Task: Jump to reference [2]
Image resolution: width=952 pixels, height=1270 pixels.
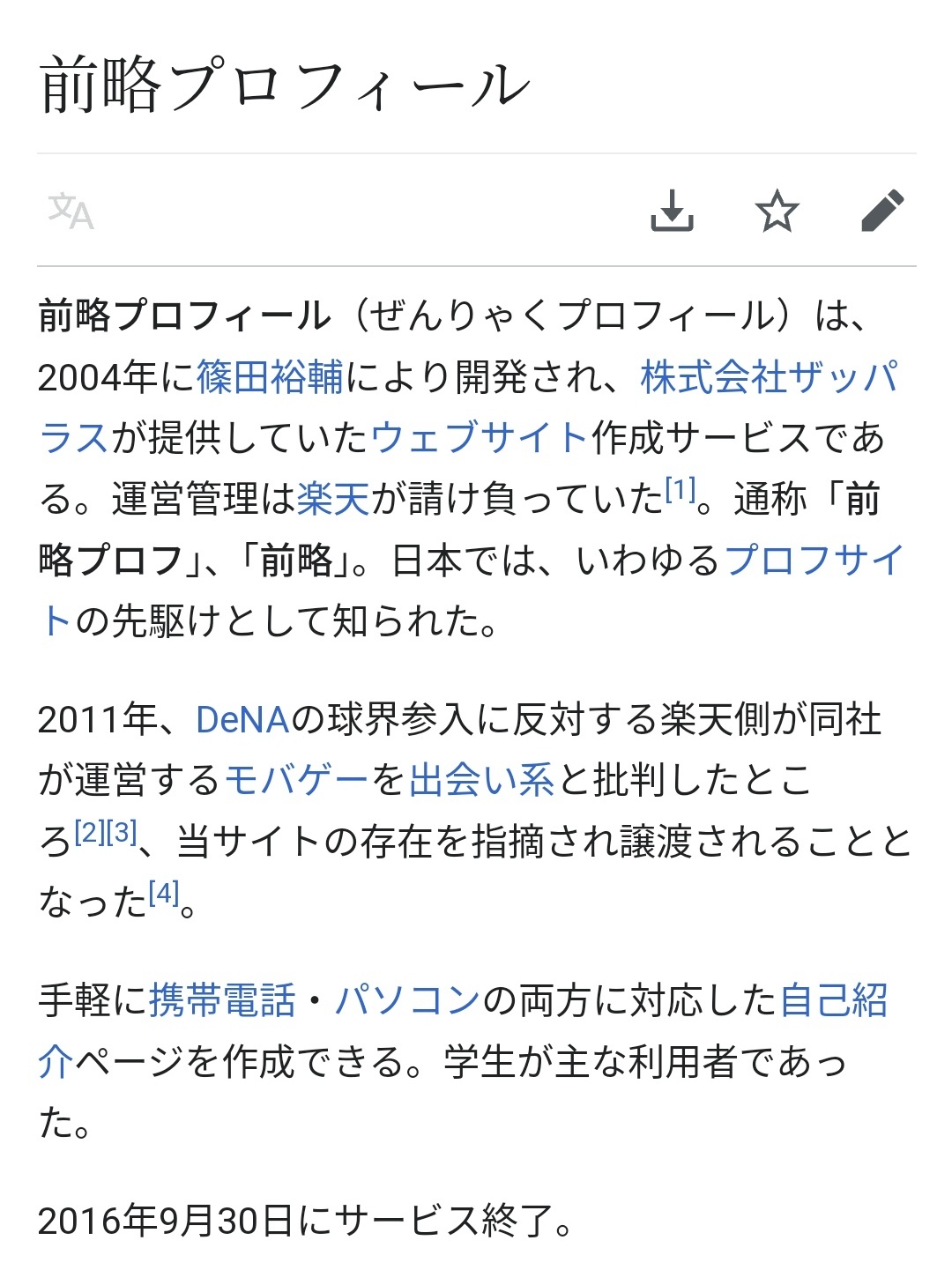Action: coord(89,831)
